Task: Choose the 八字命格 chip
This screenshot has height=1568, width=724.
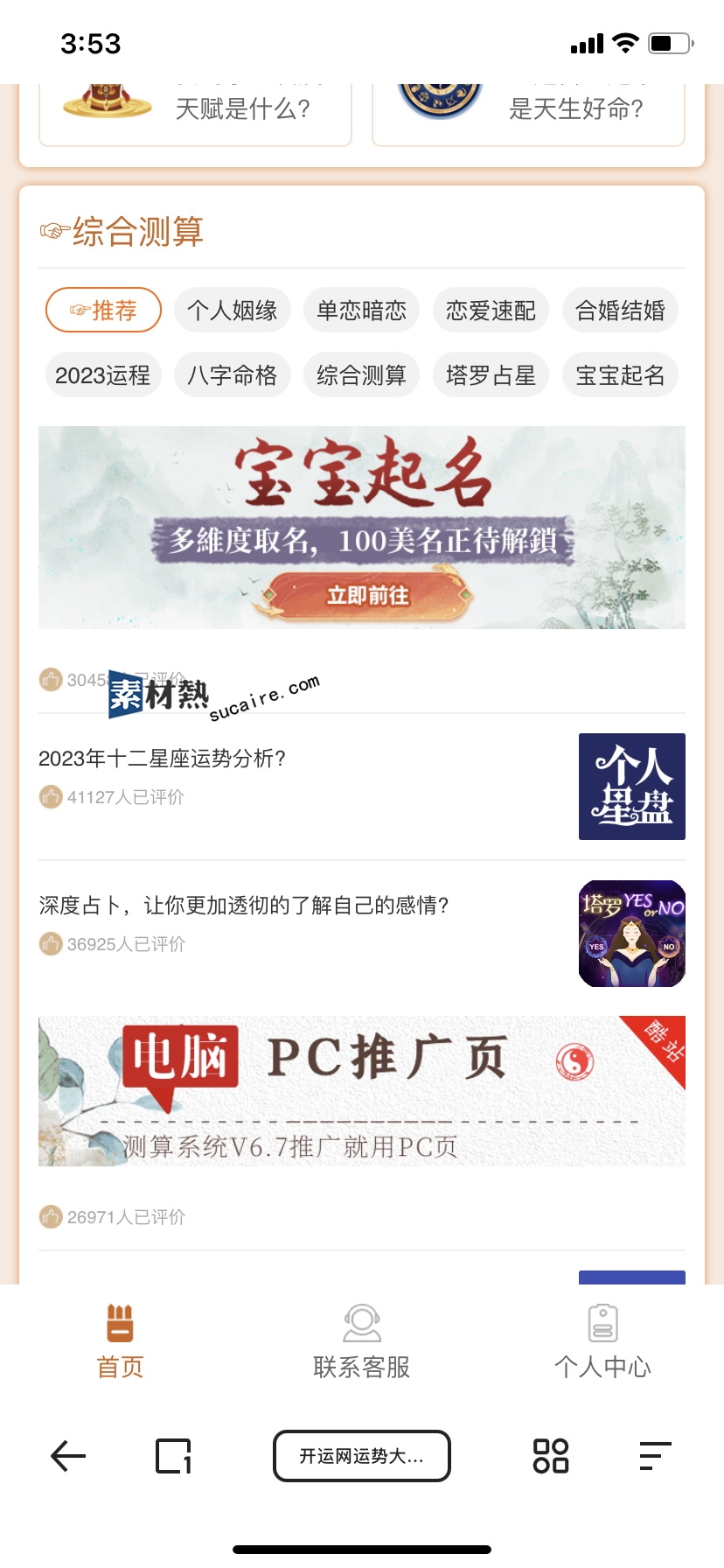Action: click(x=232, y=375)
